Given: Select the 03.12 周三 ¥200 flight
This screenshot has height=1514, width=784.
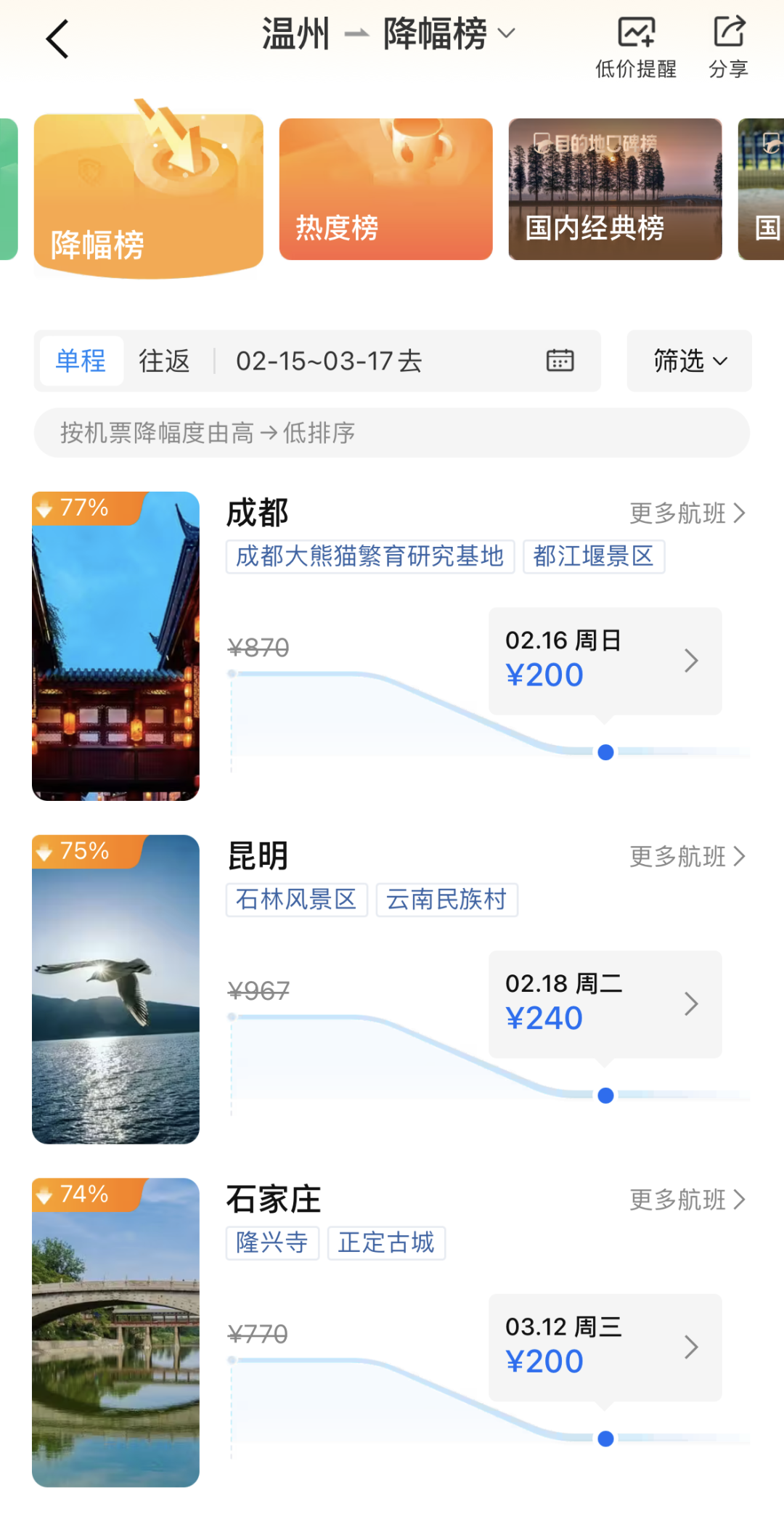Looking at the screenshot, I should coord(605,1347).
